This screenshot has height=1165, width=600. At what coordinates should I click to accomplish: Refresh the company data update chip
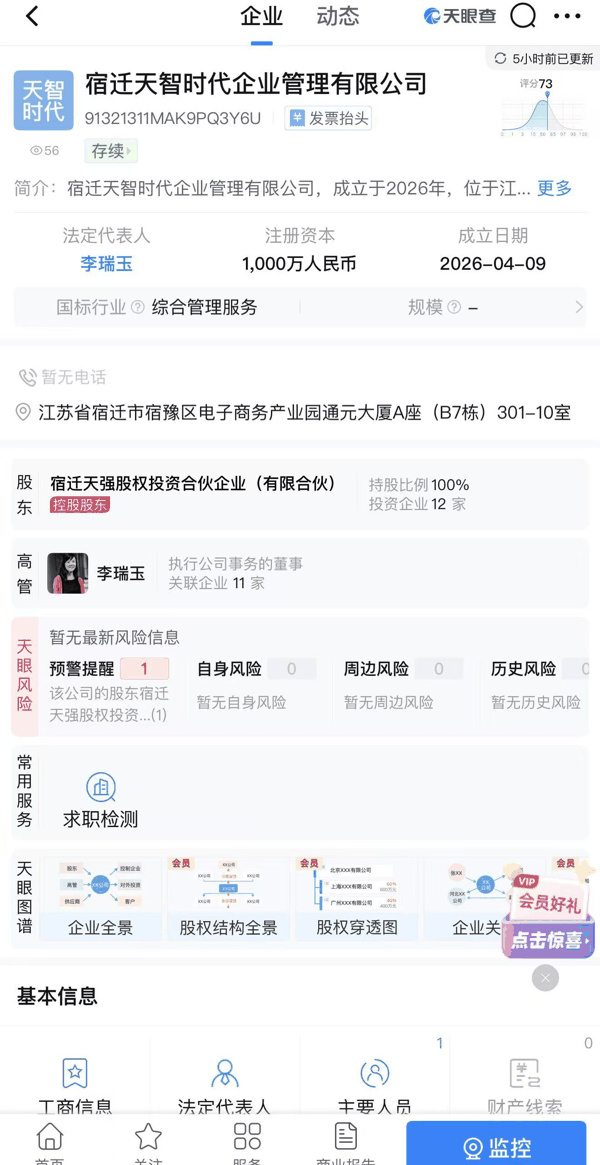(545, 59)
